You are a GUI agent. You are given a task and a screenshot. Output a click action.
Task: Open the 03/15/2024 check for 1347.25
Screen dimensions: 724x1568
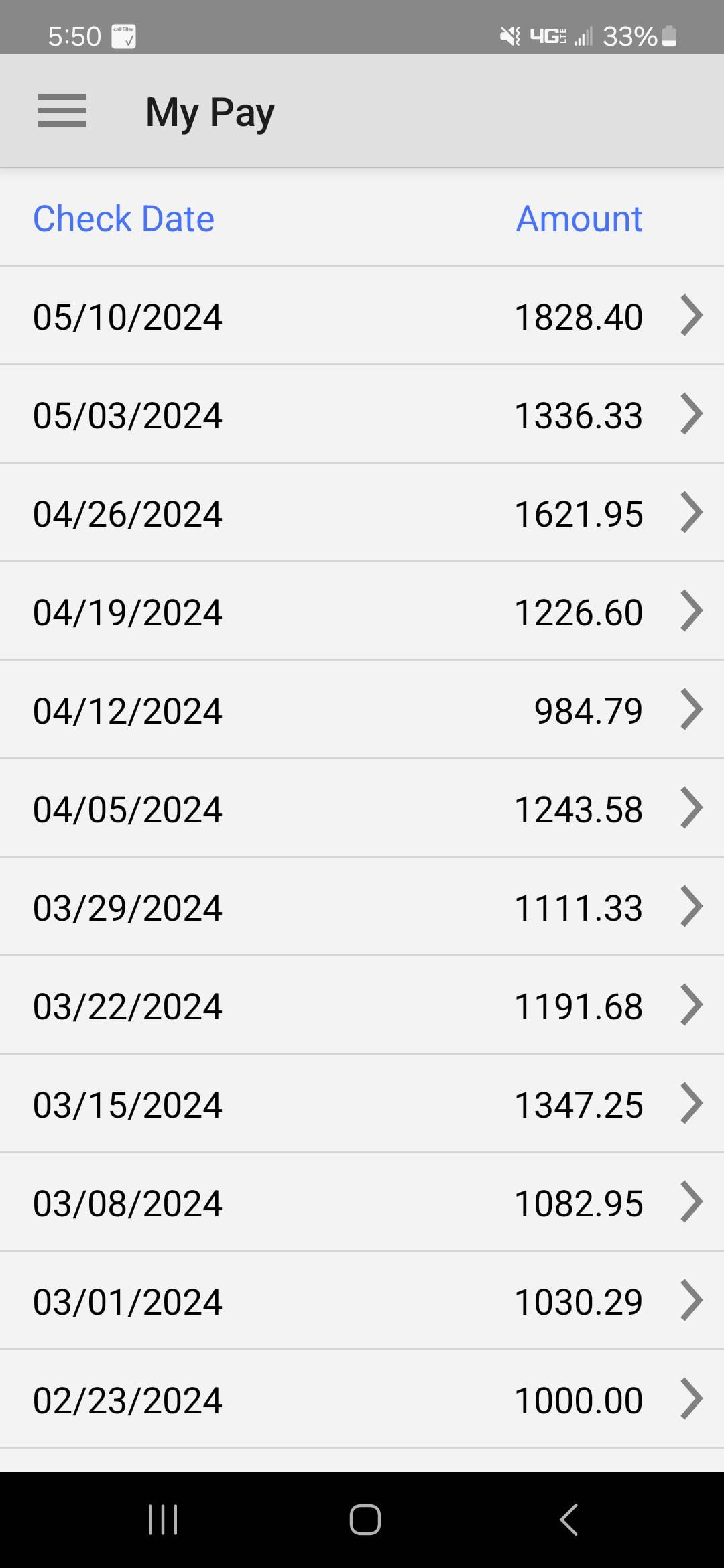362,1104
